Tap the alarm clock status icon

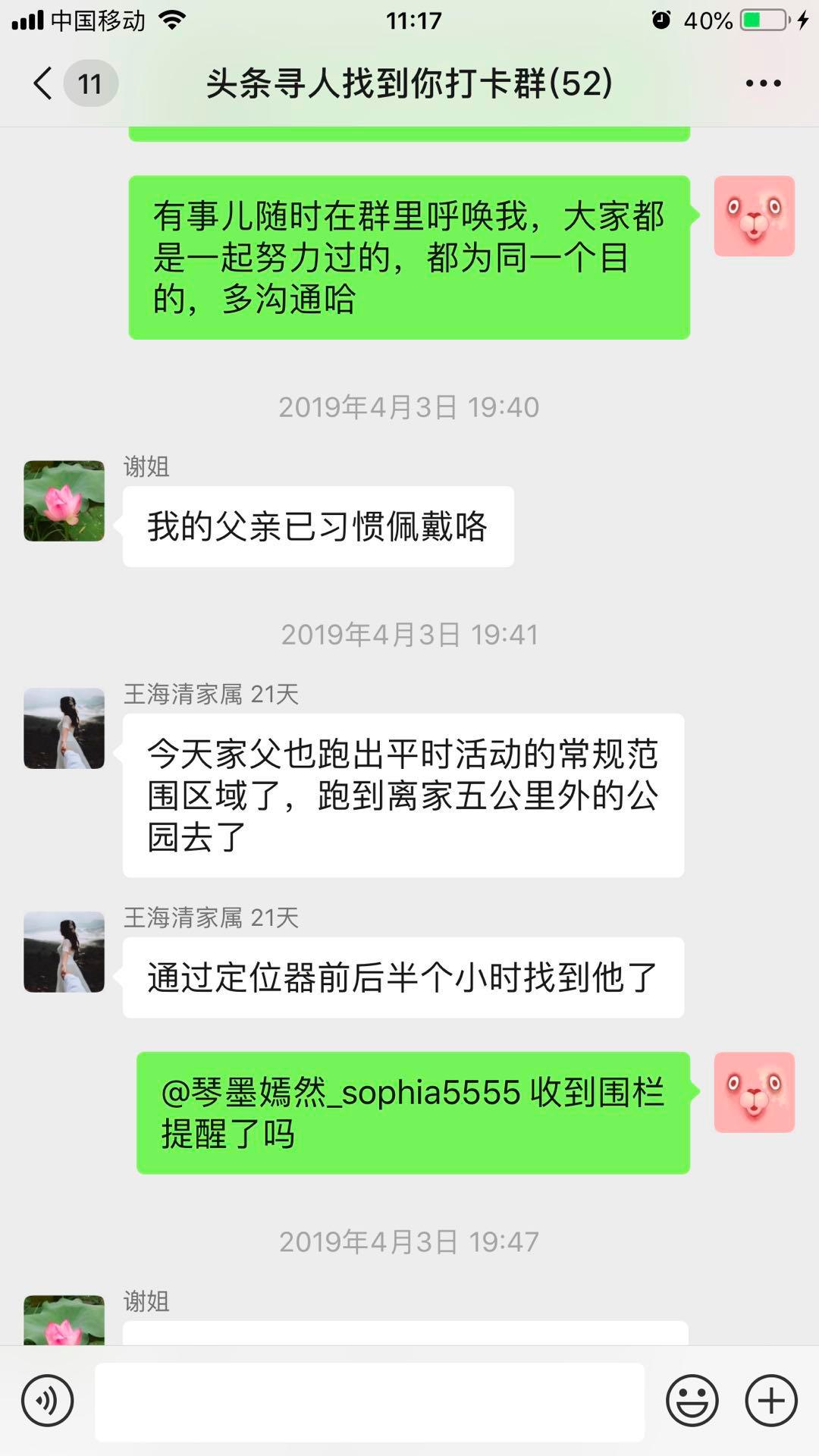coord(661,20)
